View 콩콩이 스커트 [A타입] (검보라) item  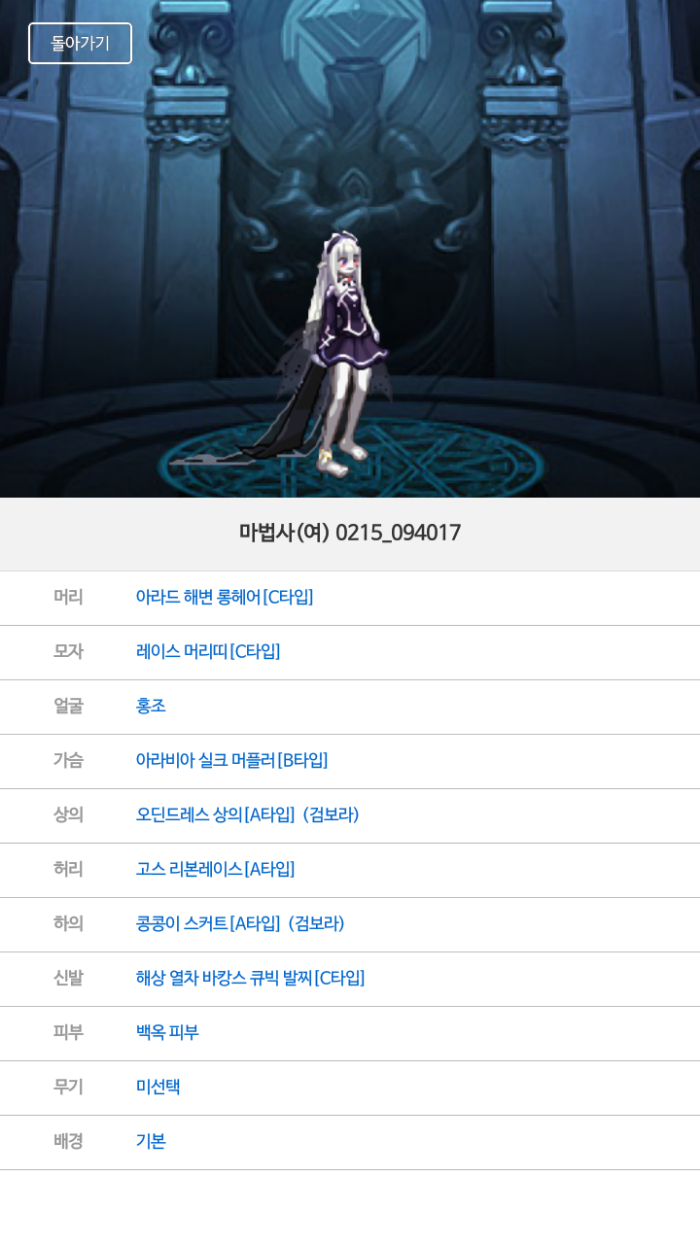click(x=240, y=923)
